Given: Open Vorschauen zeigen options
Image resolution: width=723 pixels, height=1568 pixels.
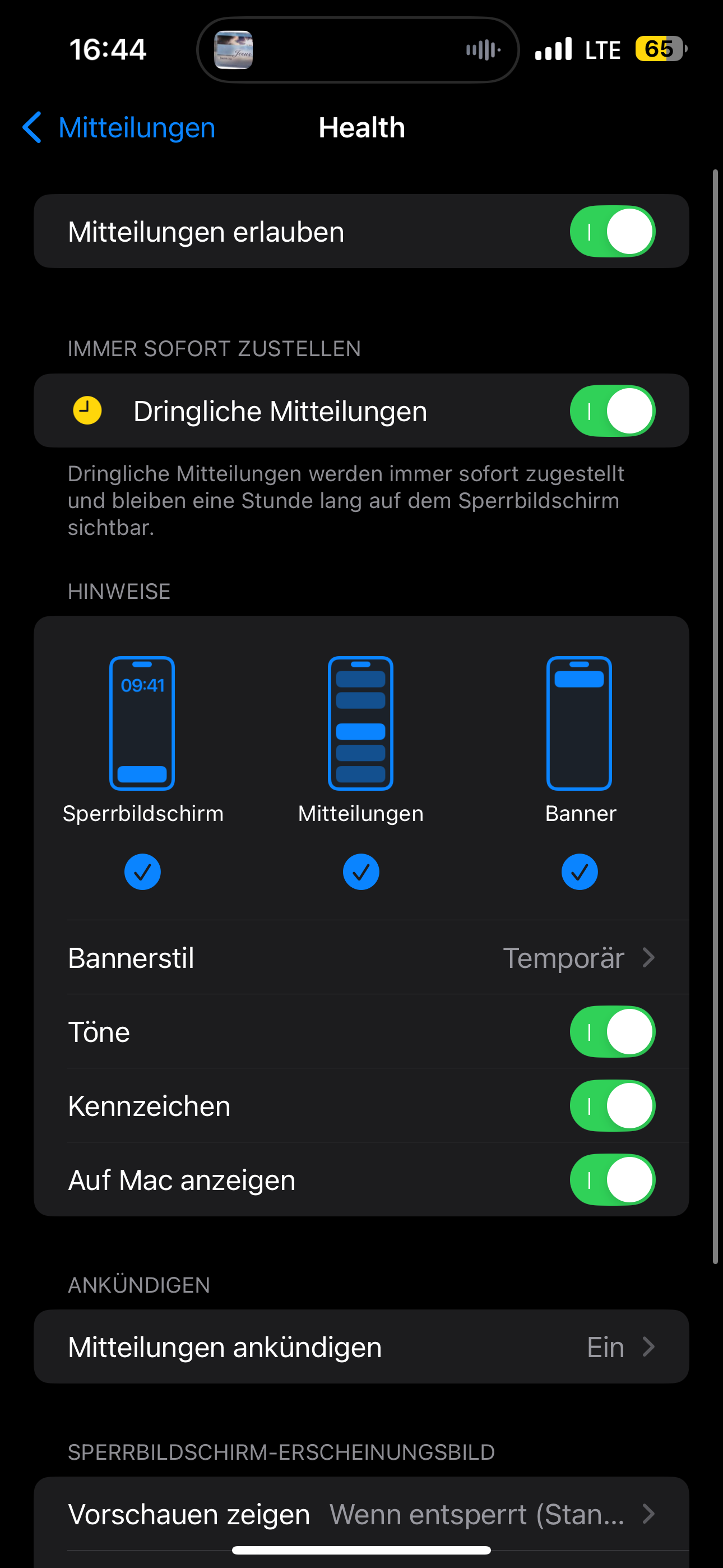Looking at the screenshot, I should 361,1514.
